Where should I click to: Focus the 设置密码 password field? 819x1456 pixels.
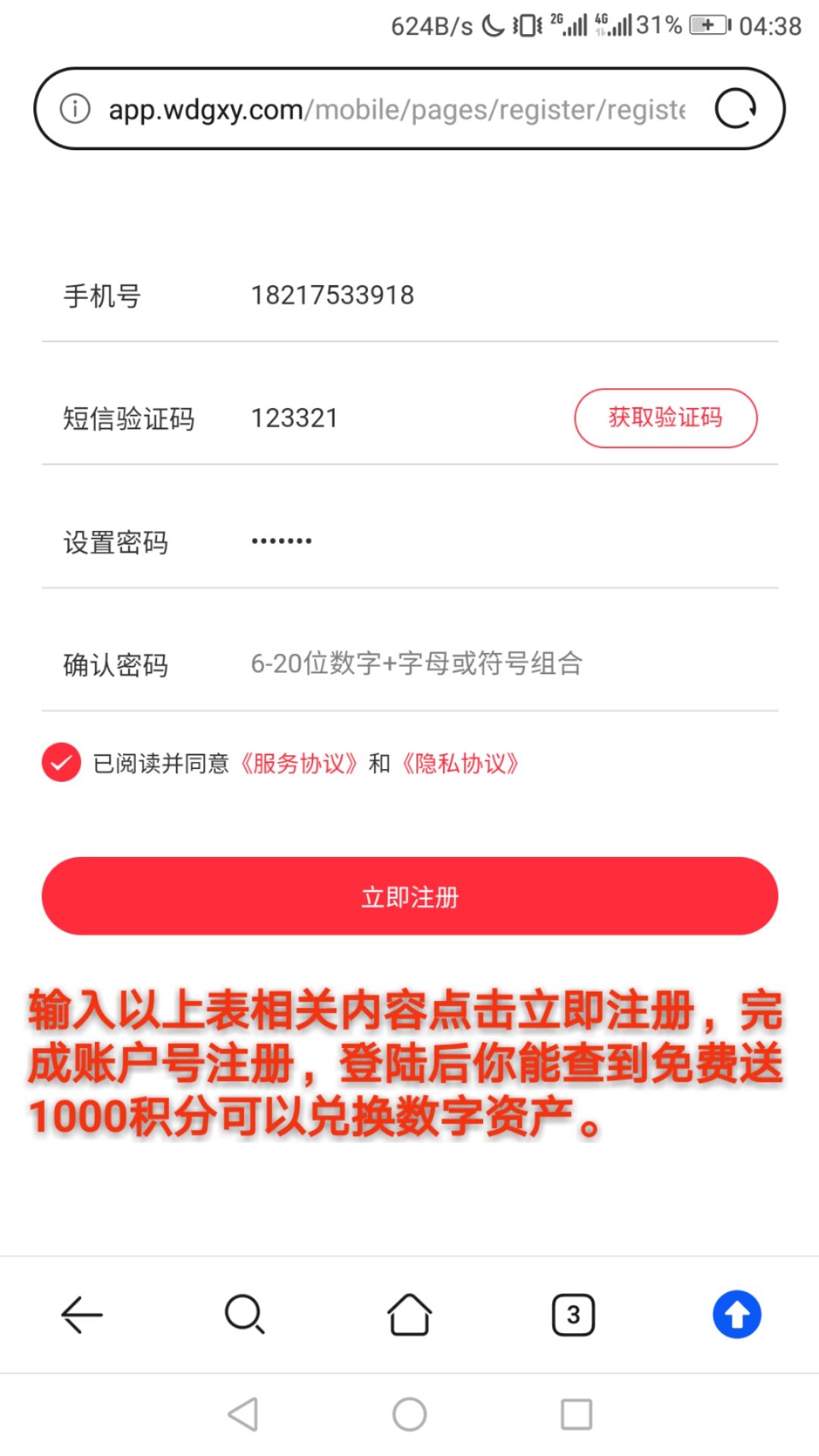pyautogui.click(x=455, y=541)
